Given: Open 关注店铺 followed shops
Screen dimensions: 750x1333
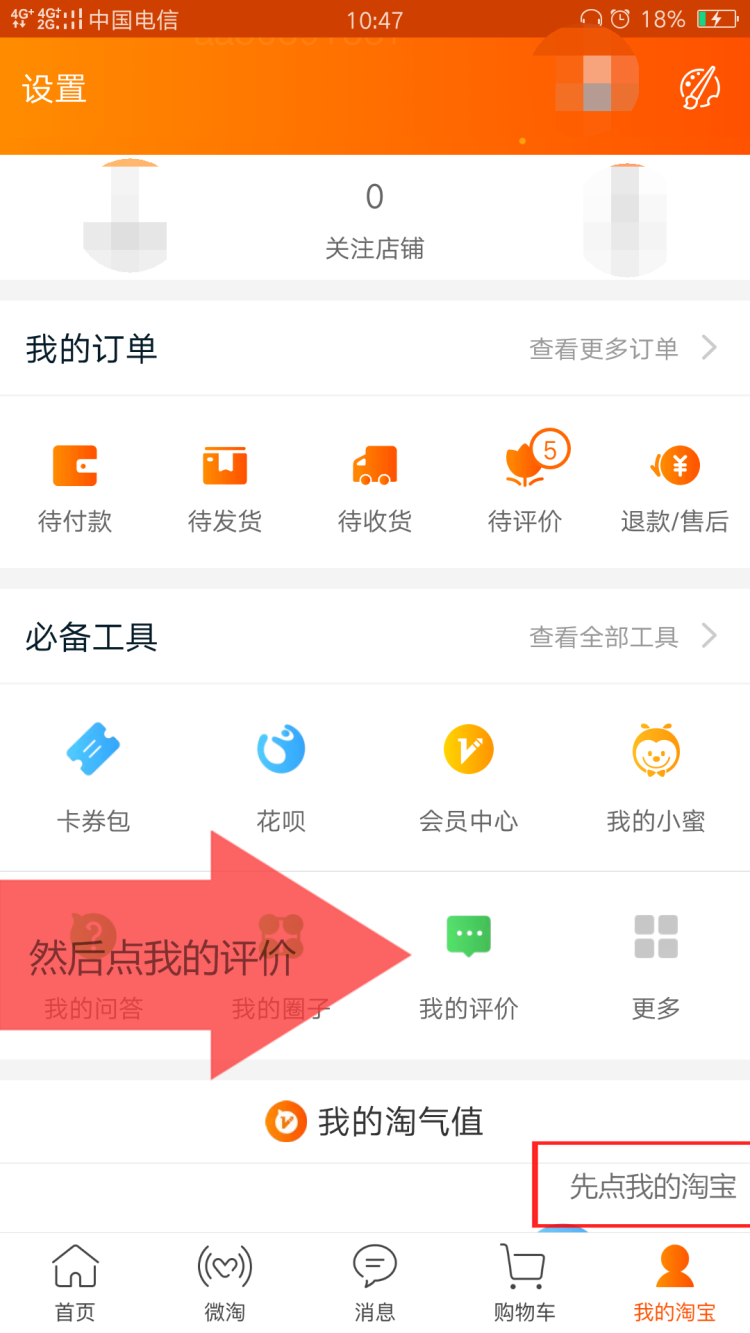Looking at the screenshot, I should click(374, 220).
